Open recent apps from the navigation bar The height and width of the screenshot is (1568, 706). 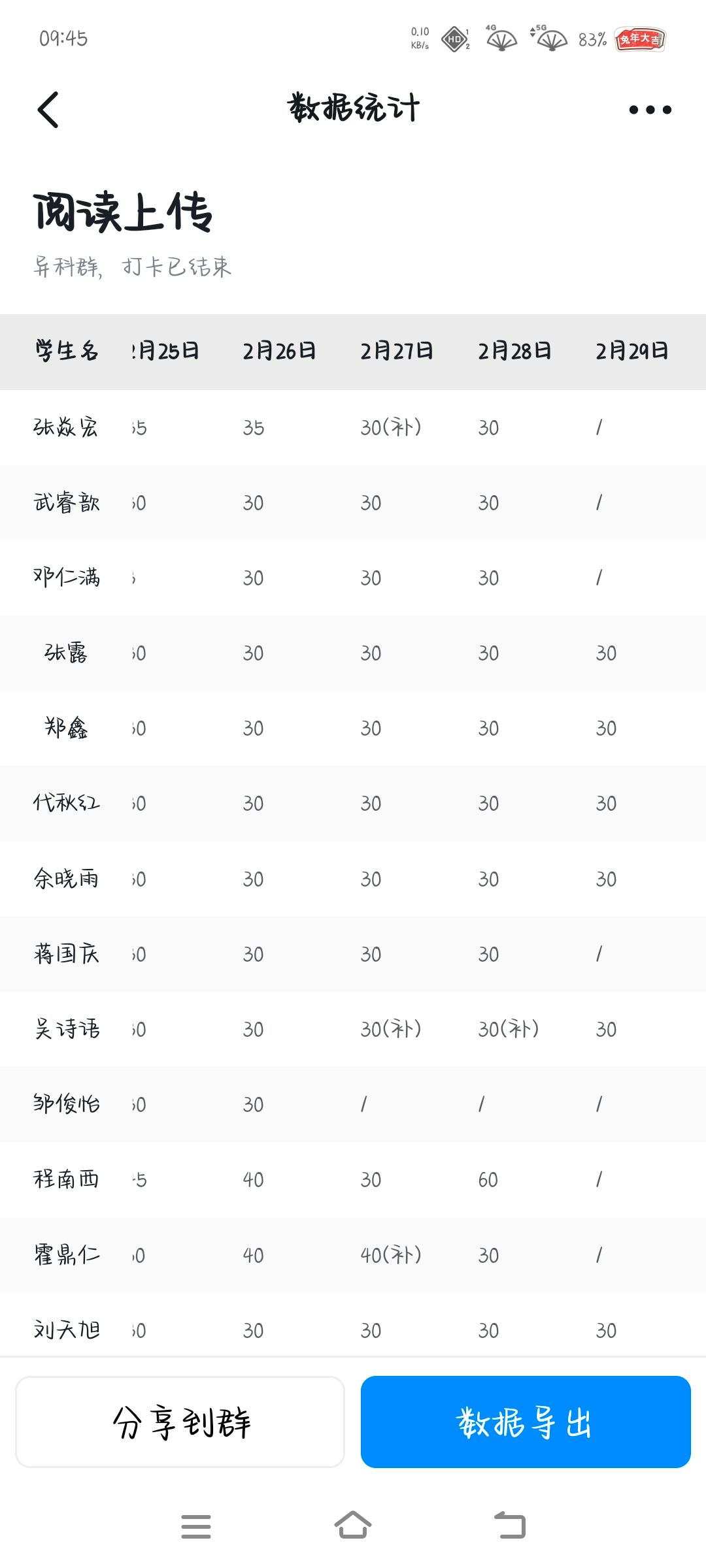point(195,1526)
